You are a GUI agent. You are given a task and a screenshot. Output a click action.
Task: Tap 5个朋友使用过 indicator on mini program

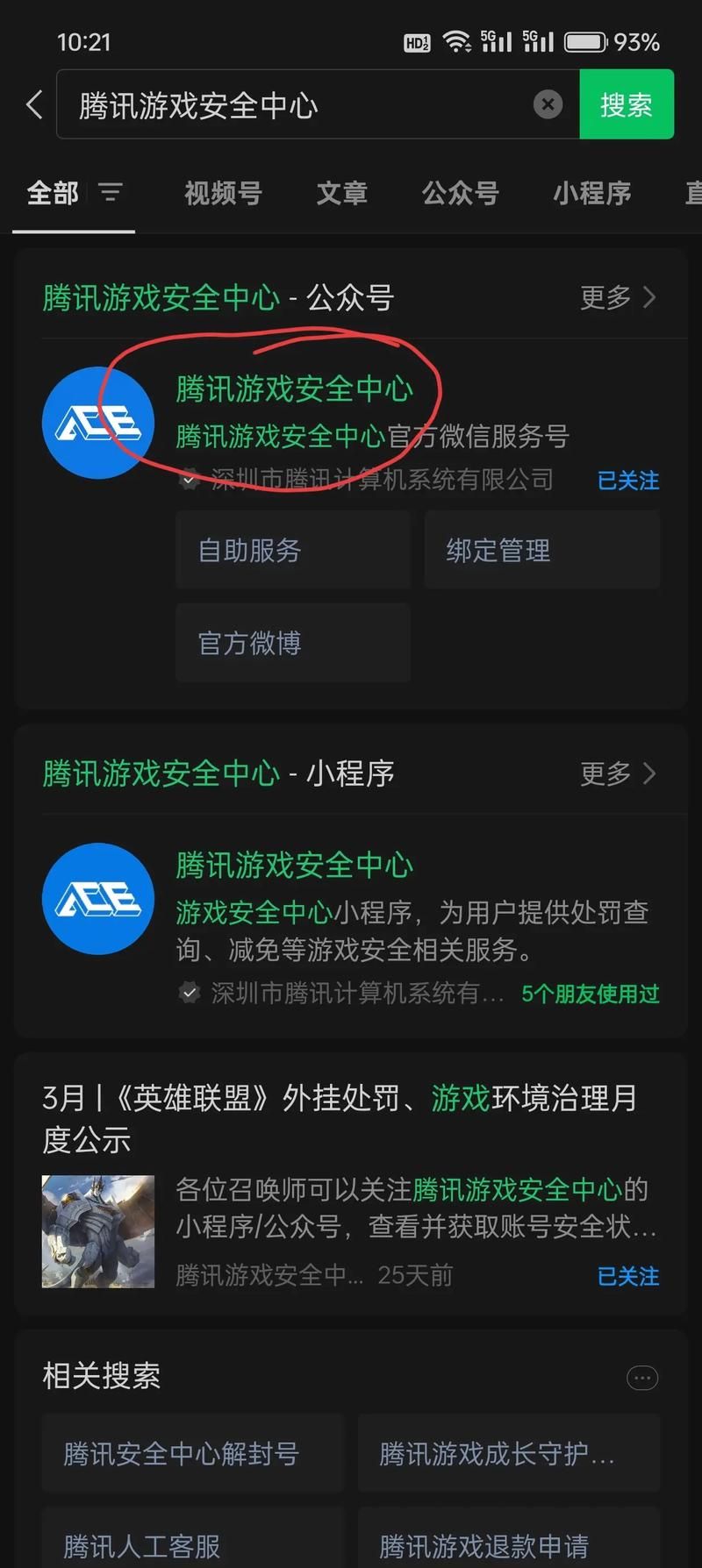(590, 994)
